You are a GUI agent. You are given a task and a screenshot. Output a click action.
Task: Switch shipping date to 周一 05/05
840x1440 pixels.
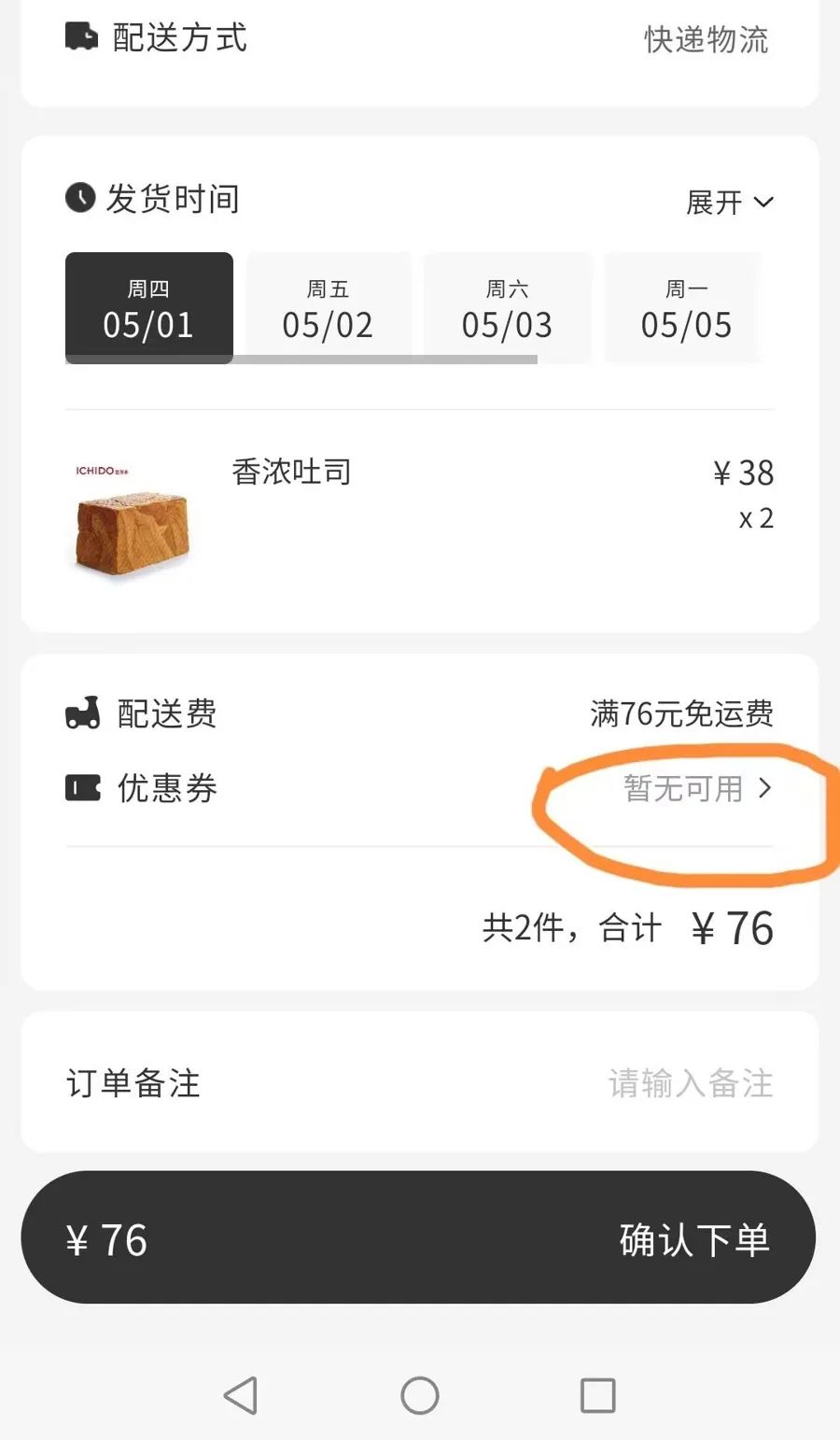[685, 308]
